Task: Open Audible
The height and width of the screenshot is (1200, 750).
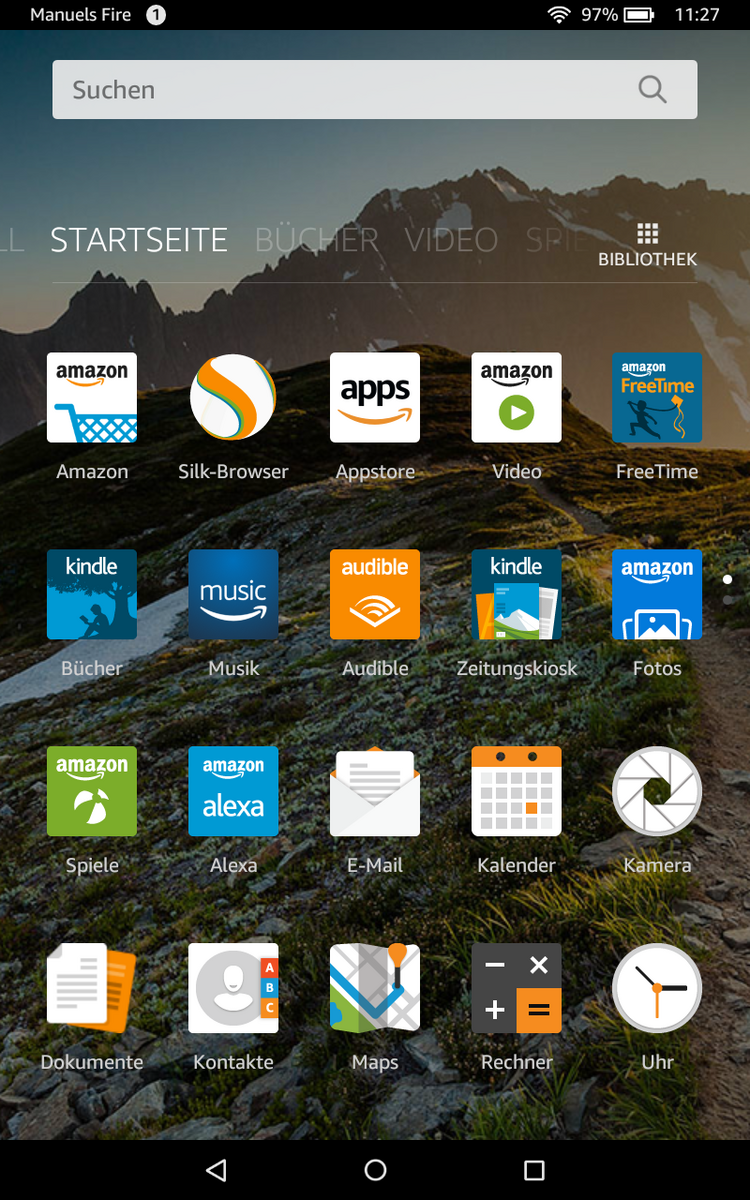Action: (375, 595)
